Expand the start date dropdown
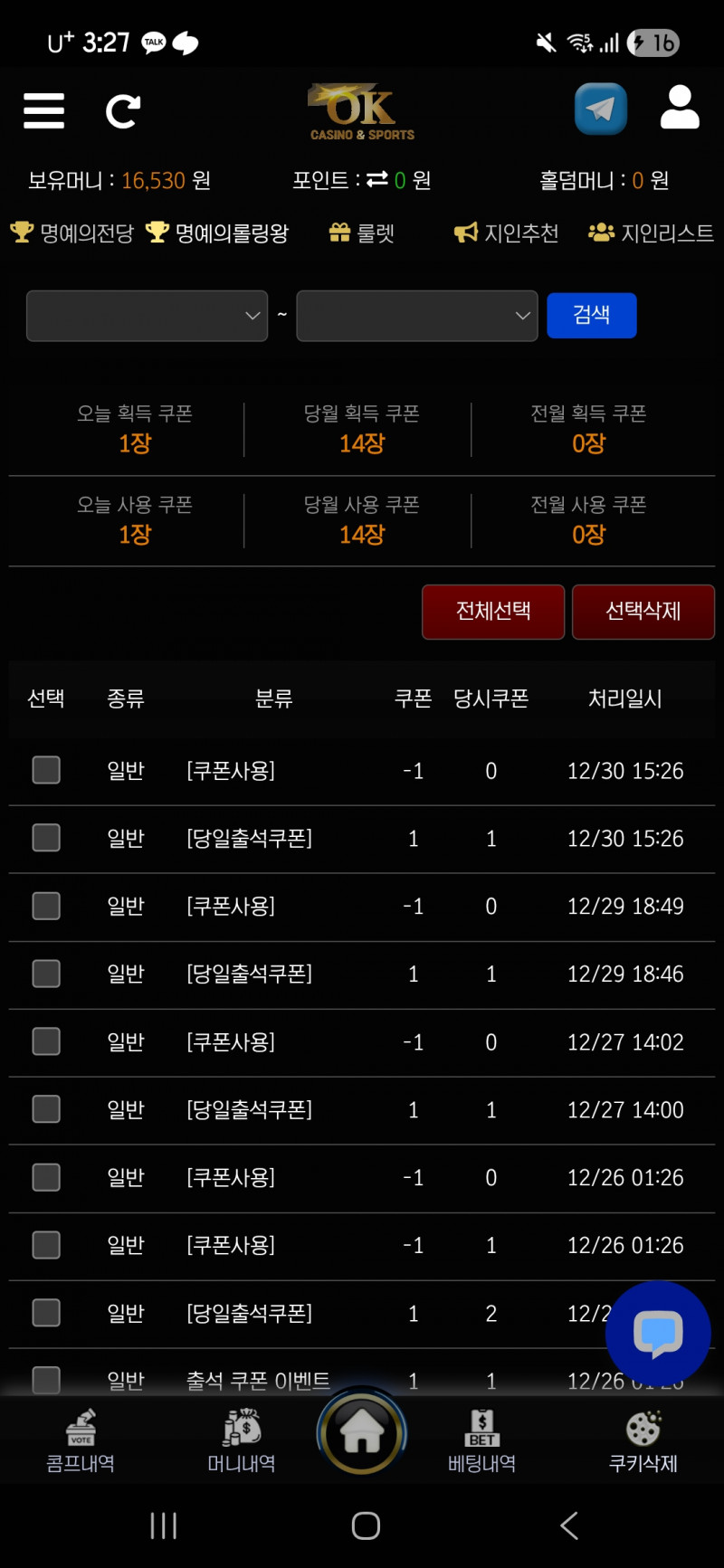The width and height of the screenshot is (724, 1568). tap(147, 316)
